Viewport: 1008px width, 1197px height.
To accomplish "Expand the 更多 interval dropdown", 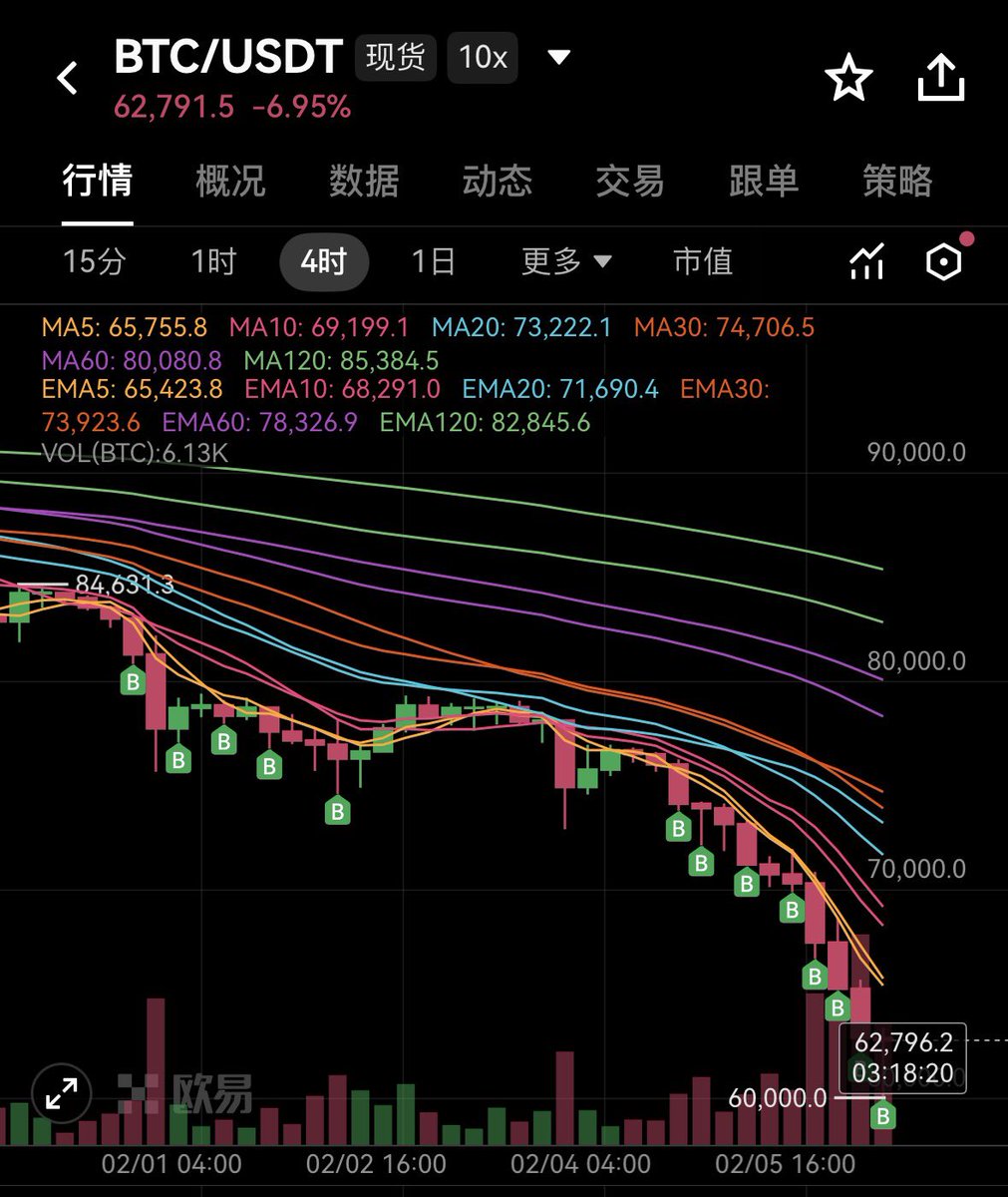I will (565, 262).
